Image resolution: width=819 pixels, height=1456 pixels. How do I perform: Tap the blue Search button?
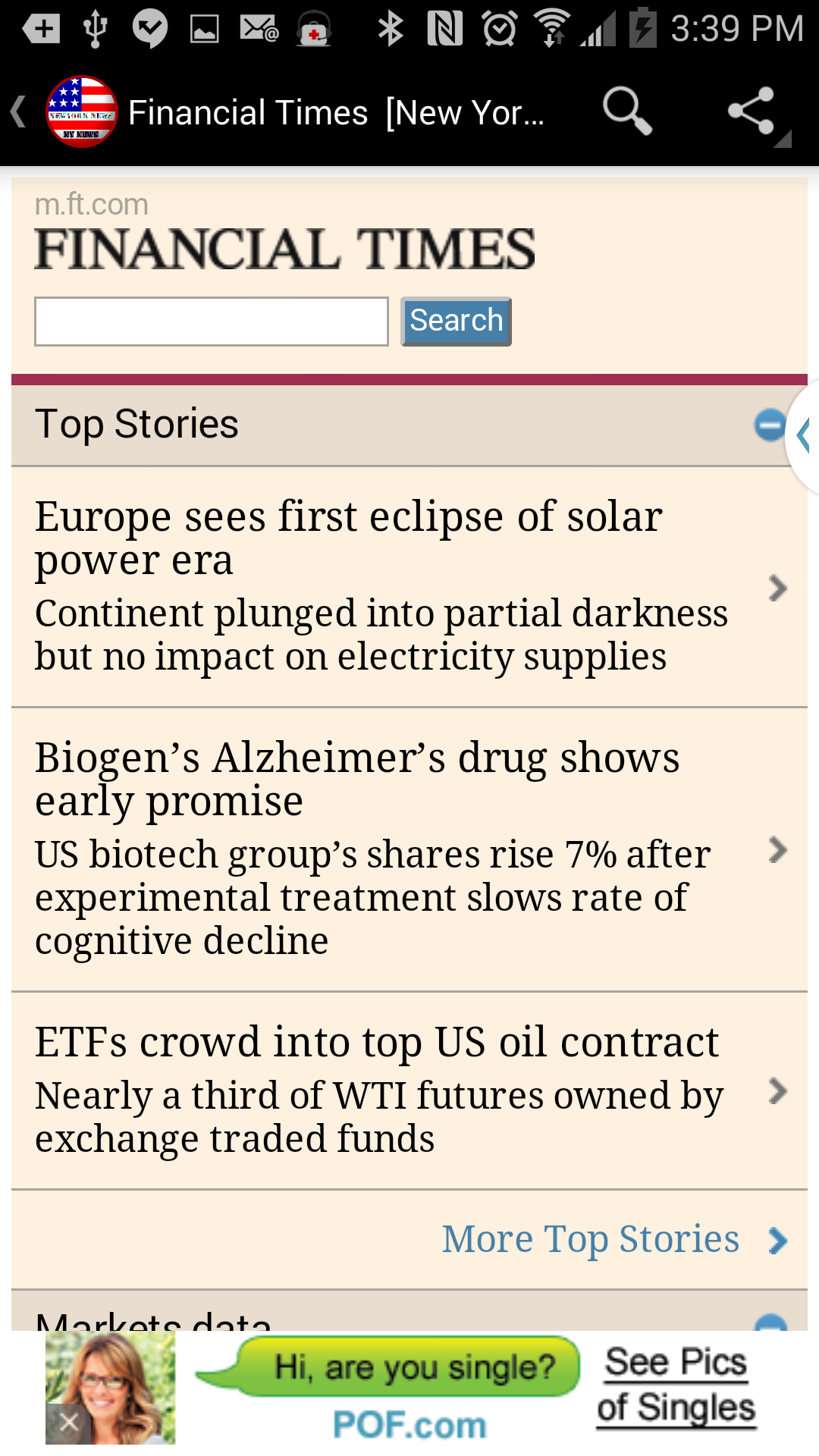click(456, 322)
